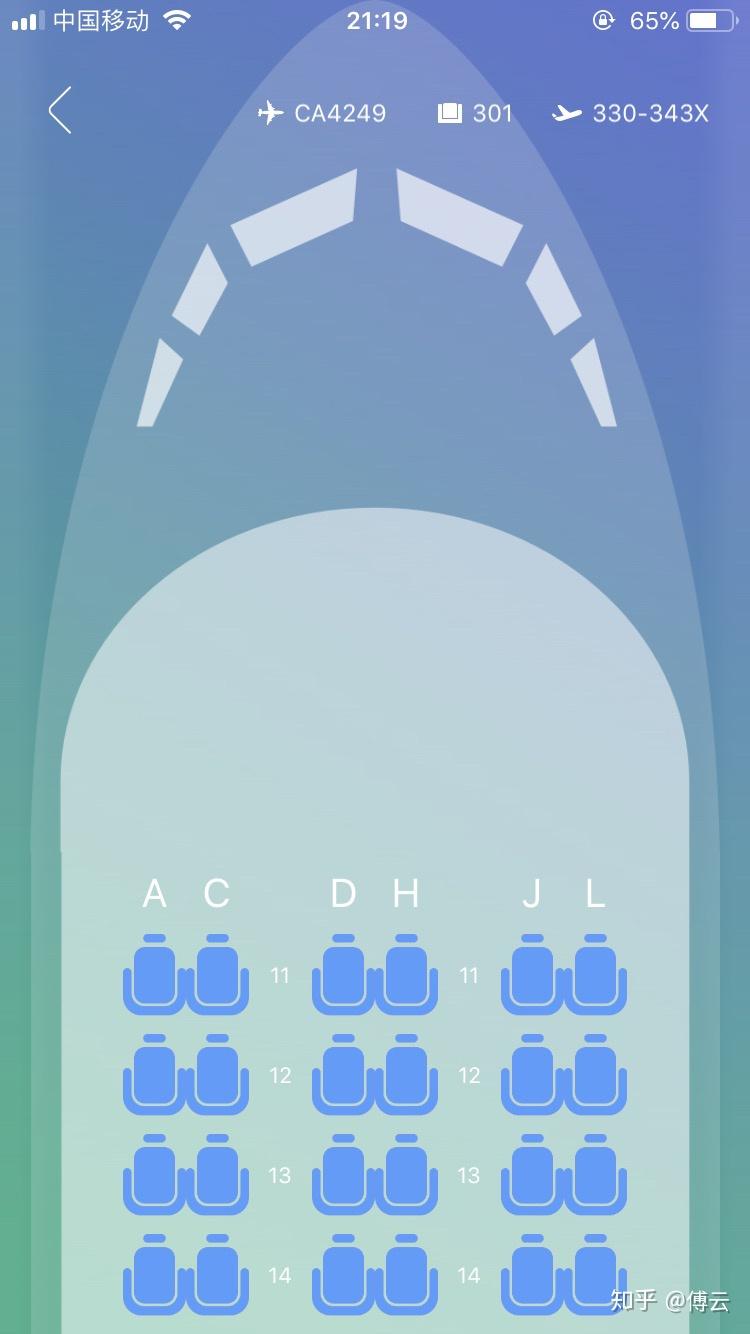Tap seat 13C
Viewport: 750px width, 1334px height.
tap(217, 1176)
